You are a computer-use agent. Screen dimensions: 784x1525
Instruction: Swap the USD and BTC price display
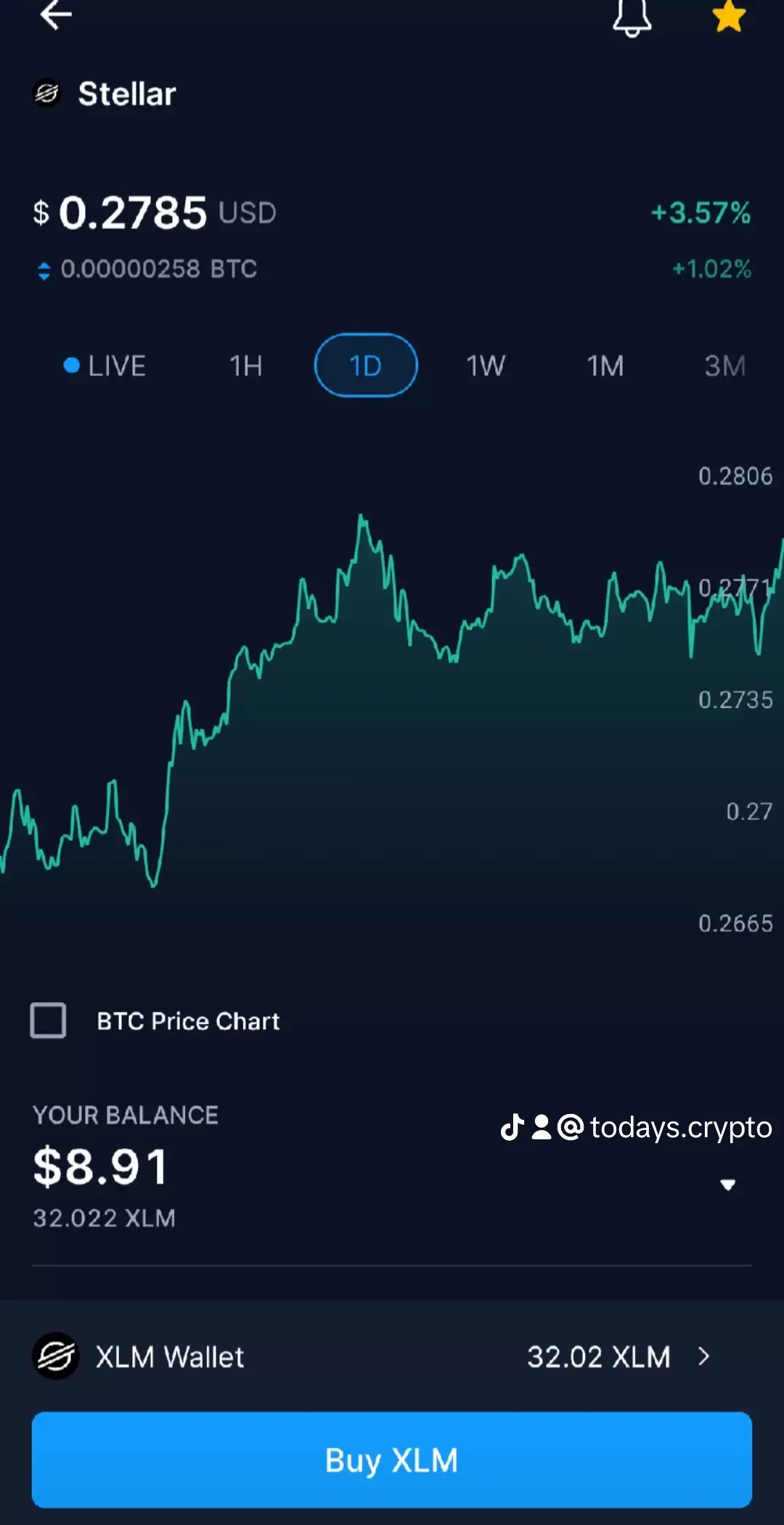pyautogui.click(x=44, y=270)
